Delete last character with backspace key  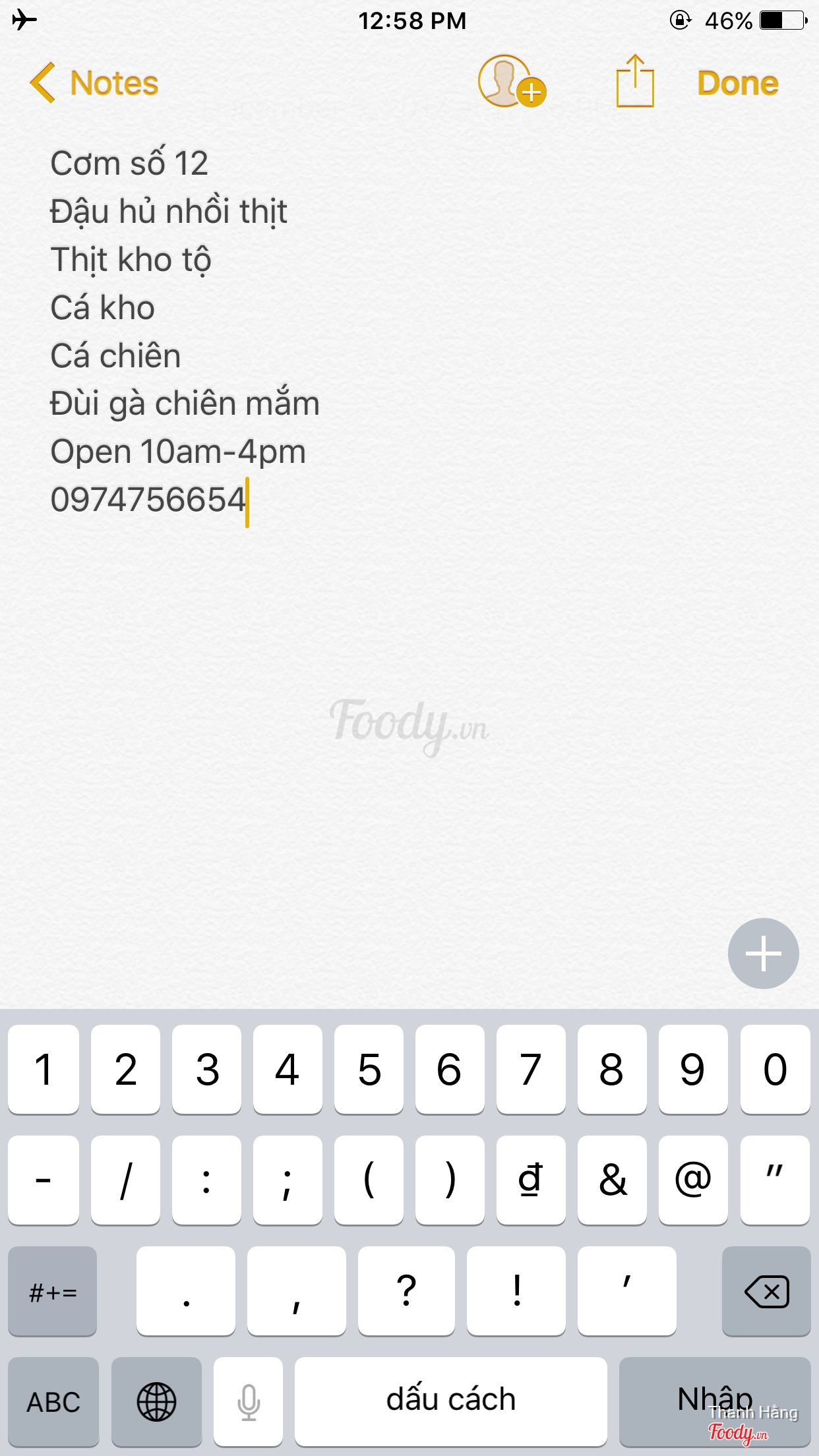(766, 1291)
